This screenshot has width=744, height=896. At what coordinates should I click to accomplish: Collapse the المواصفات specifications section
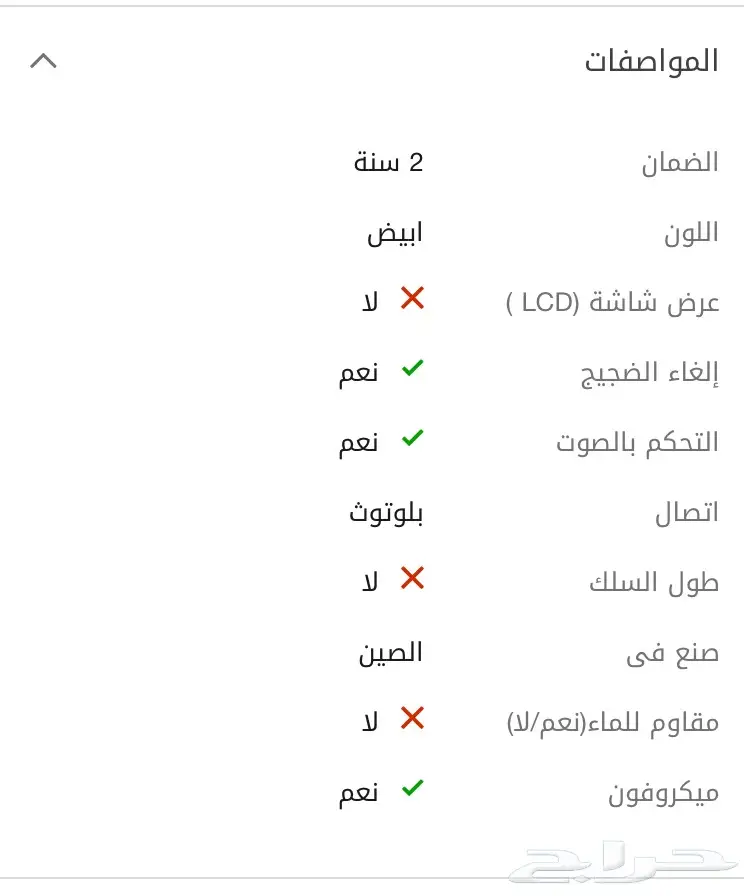tap(44, 62)
